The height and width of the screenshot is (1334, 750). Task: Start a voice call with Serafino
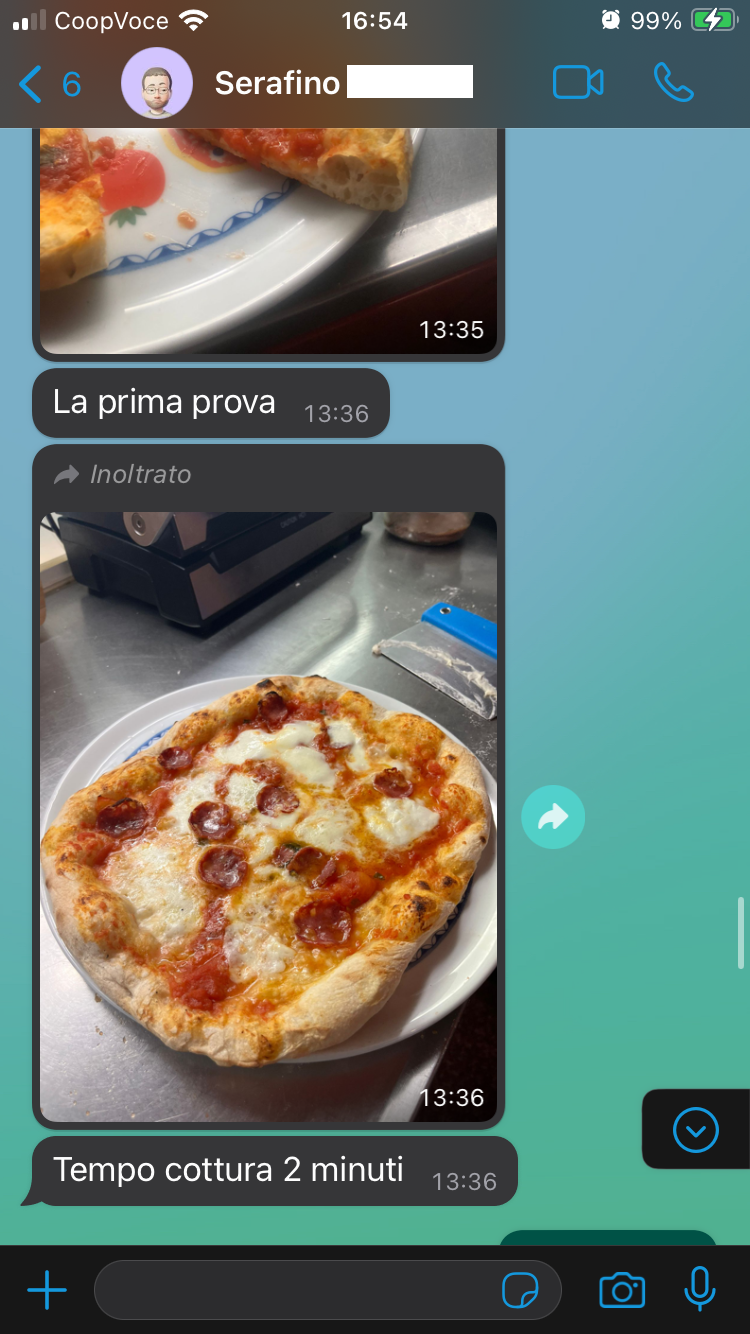(674, 83)
